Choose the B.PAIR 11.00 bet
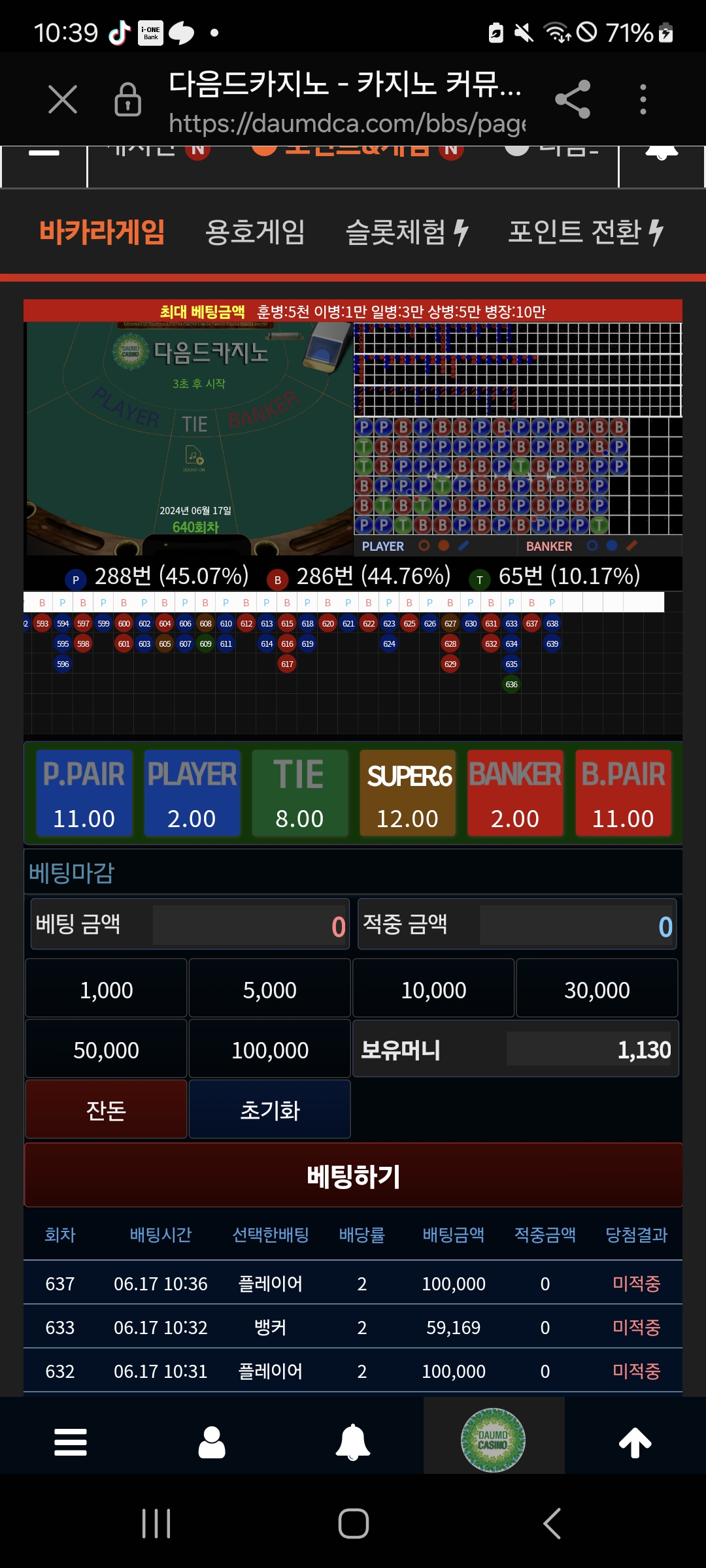The width and height of the screenshot is (706, 1568). tap(623, 793)
